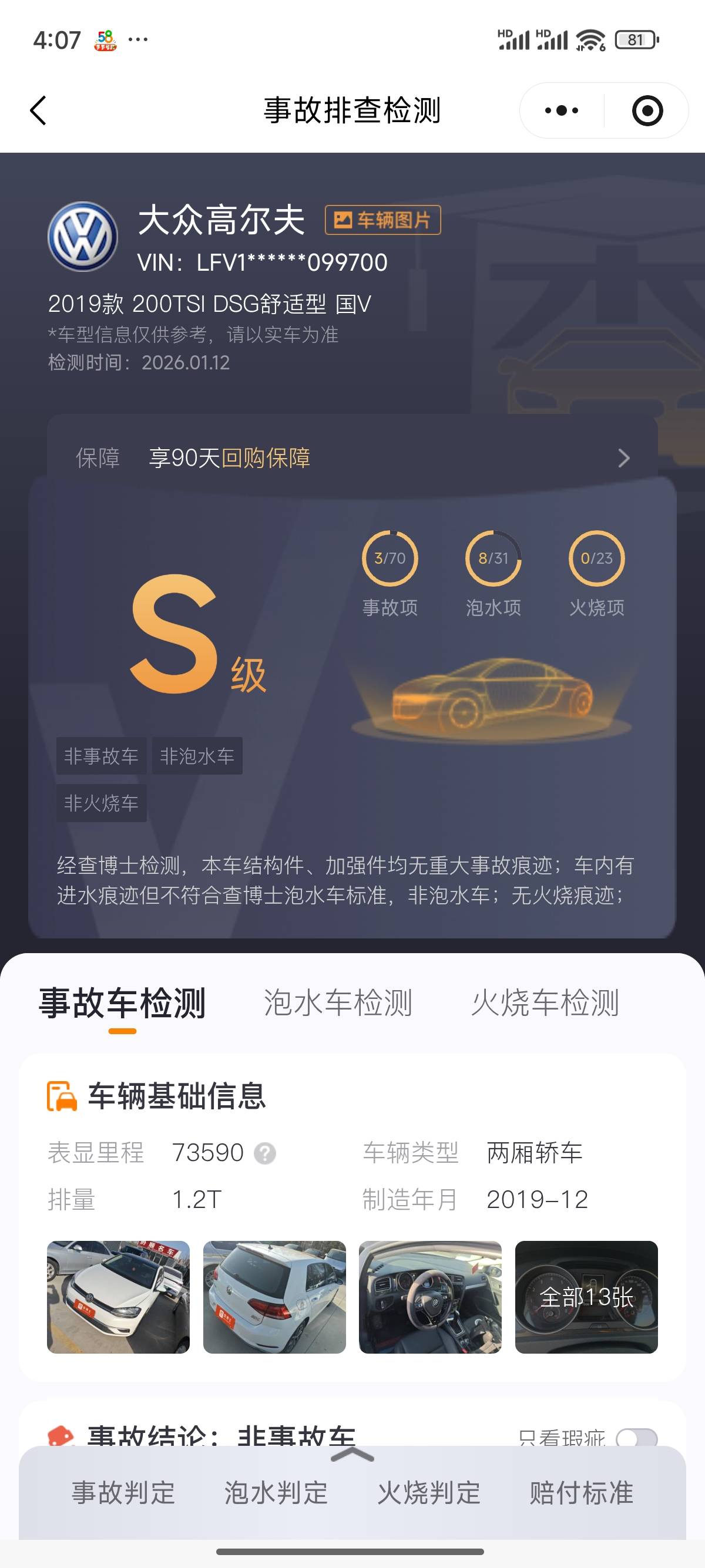Select the 事故车检测 tab
Viewport: 705px width, 1568px height.
tap(122, 1002)
